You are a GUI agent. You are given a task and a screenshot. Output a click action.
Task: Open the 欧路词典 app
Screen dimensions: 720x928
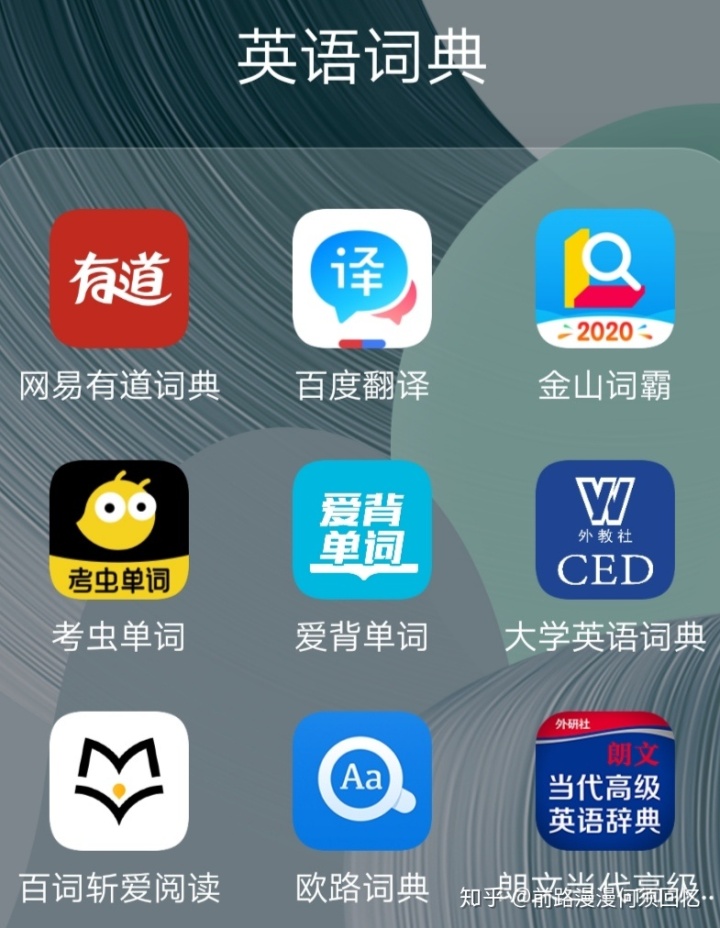[x=361, y=781]
